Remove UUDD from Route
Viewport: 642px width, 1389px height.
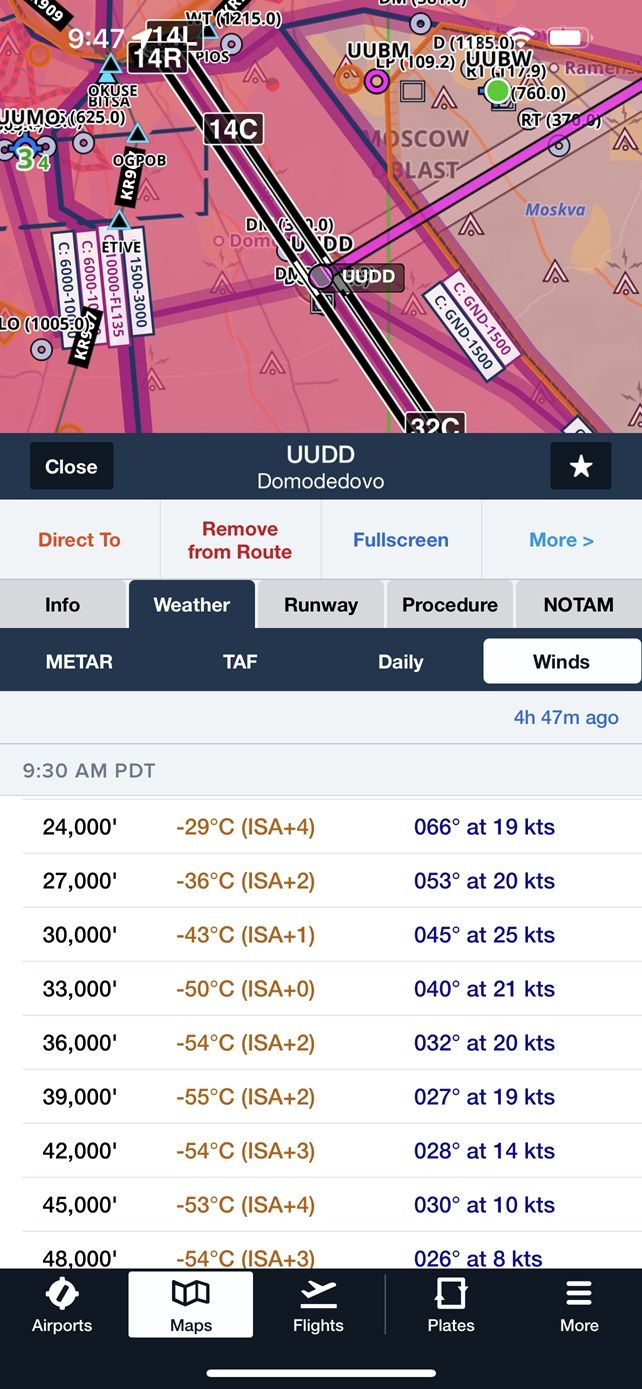click(240, 540)
